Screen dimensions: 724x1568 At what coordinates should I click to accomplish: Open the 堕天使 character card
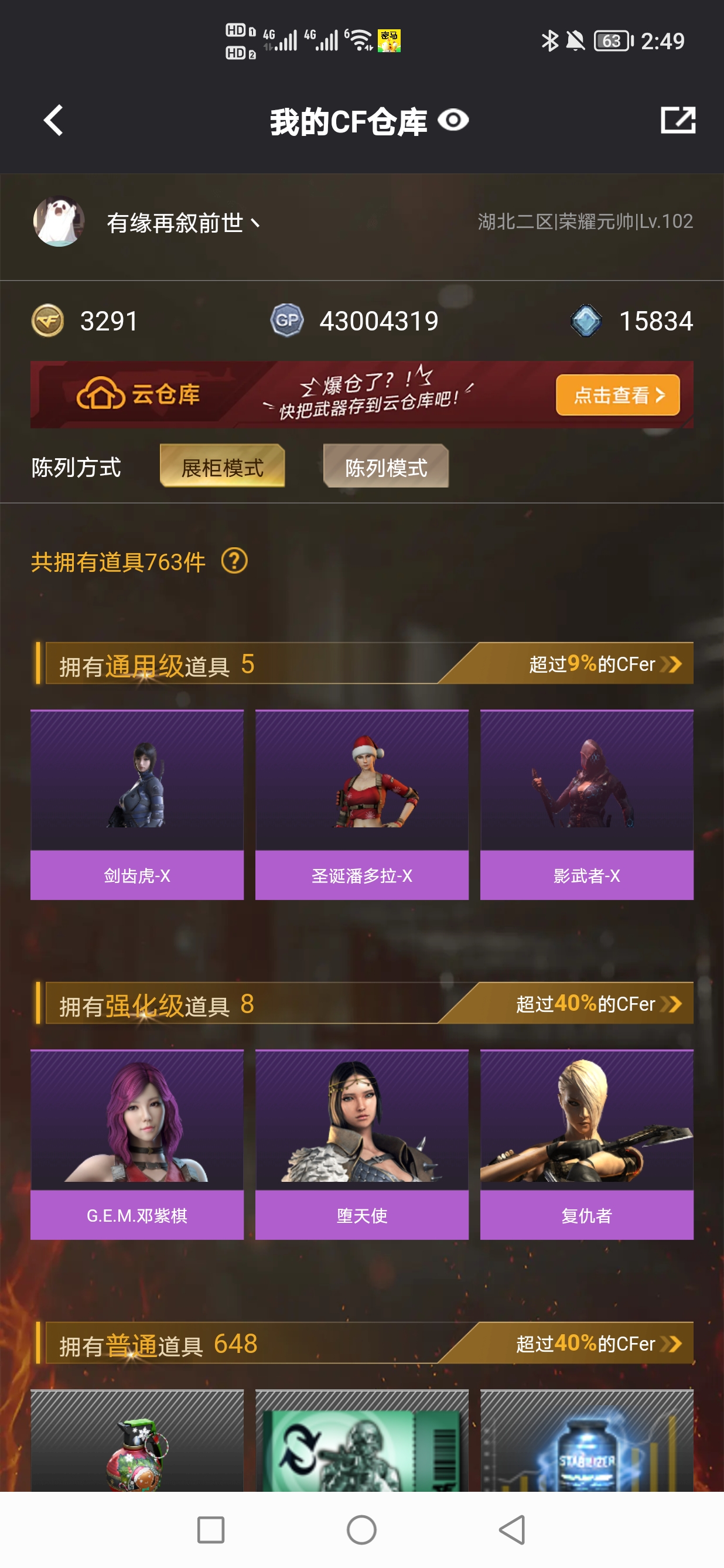pos(362,1144)
